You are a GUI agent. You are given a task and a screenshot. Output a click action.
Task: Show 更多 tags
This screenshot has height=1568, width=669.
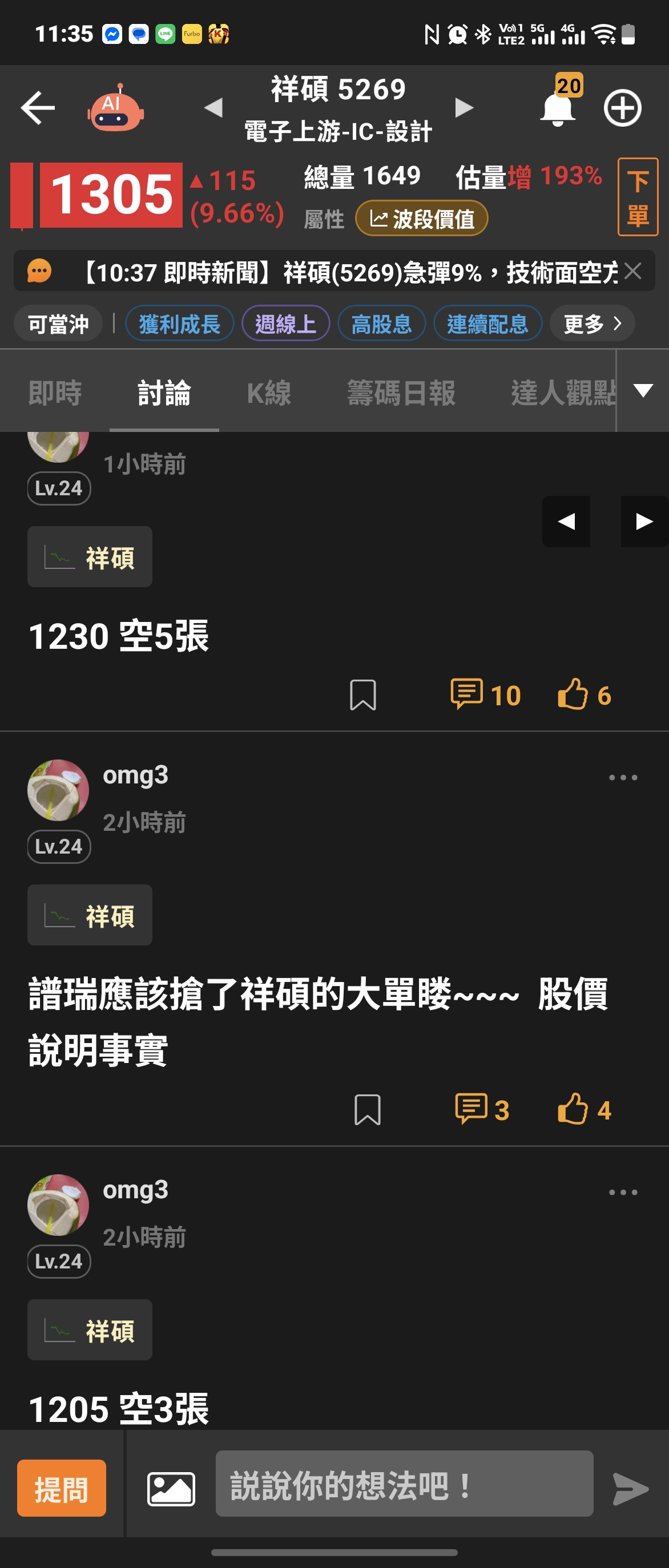[x=592, y=323]
